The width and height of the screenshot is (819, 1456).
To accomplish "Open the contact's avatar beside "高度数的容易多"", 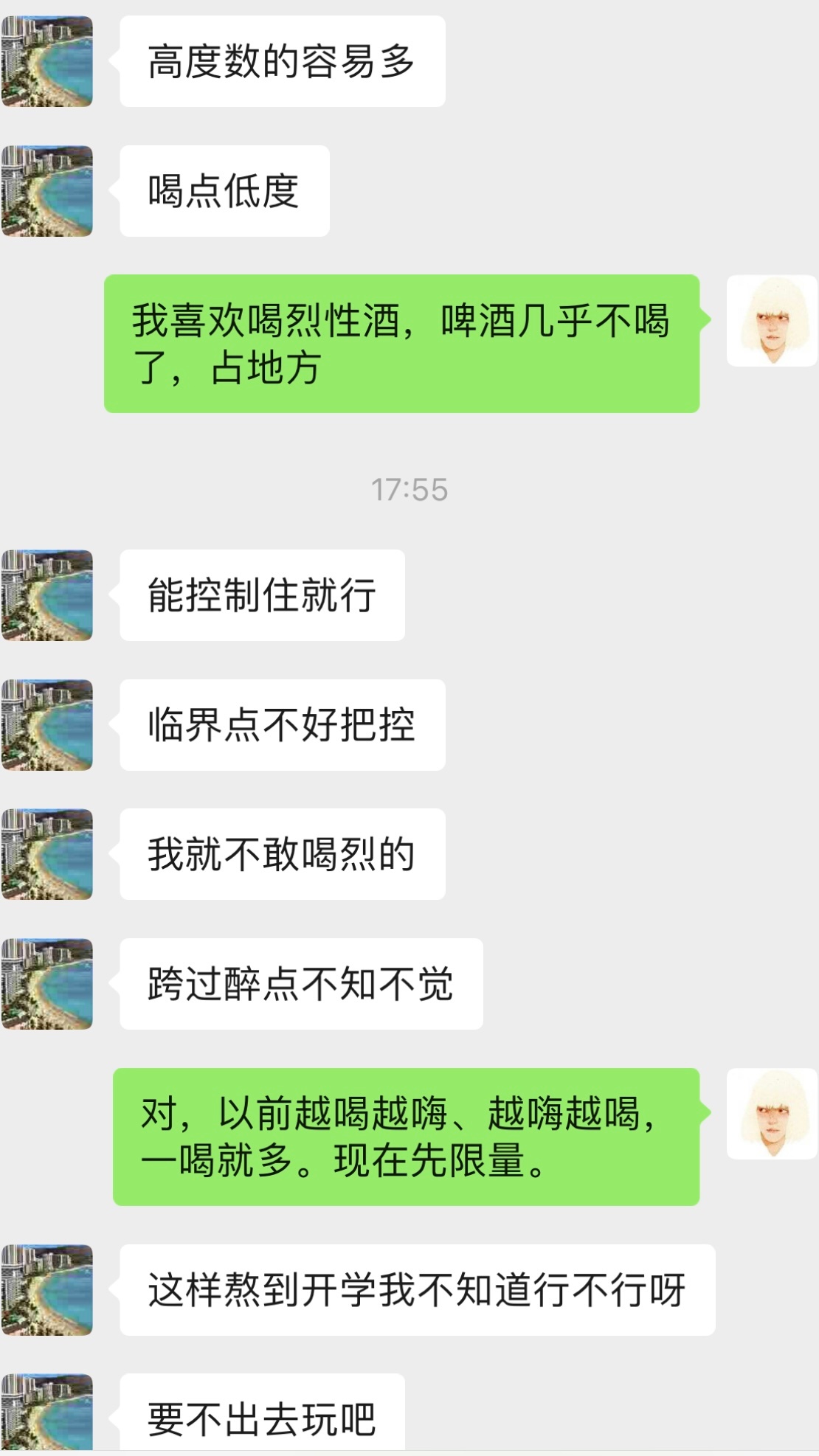I will [47, 61].
